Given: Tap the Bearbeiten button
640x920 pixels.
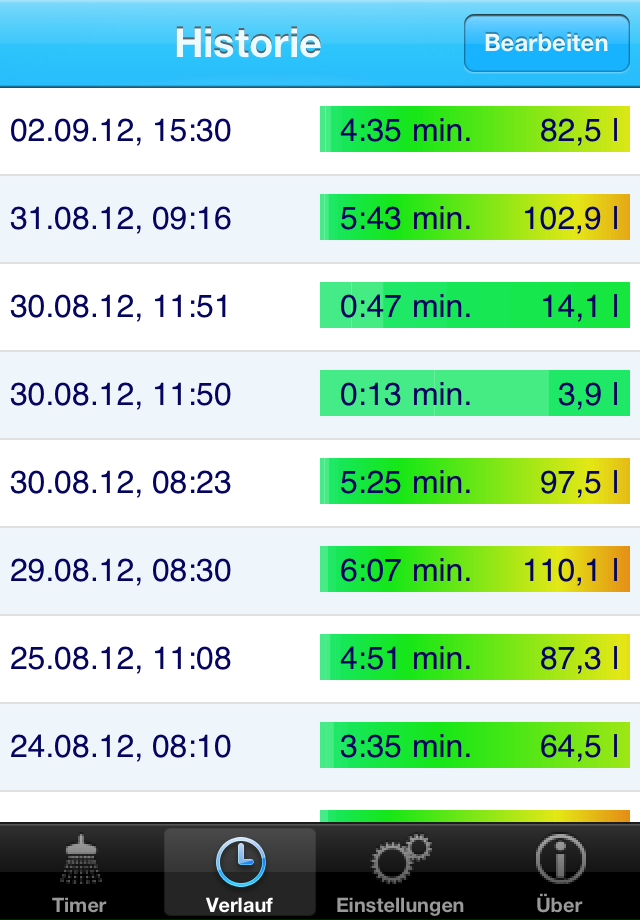Looking at the screenshot, I should (x=546, y=43).
